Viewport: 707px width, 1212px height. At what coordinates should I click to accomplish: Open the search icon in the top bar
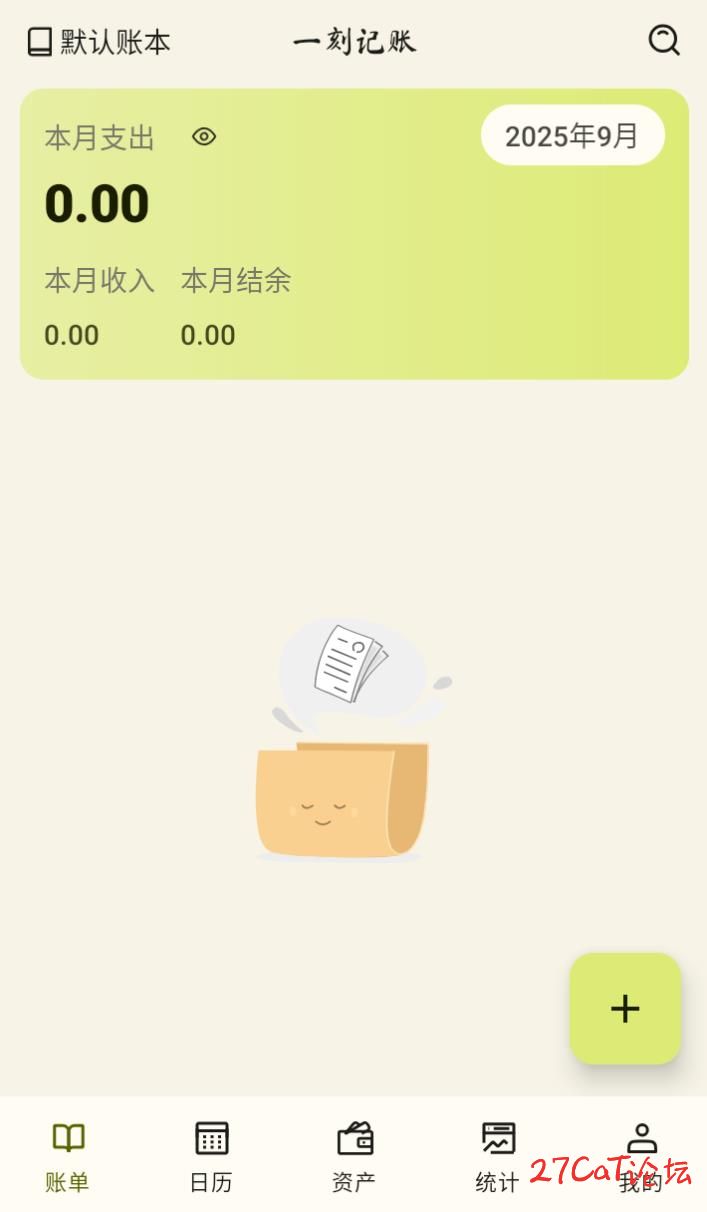pyautogui.click(x=664, y=40)
